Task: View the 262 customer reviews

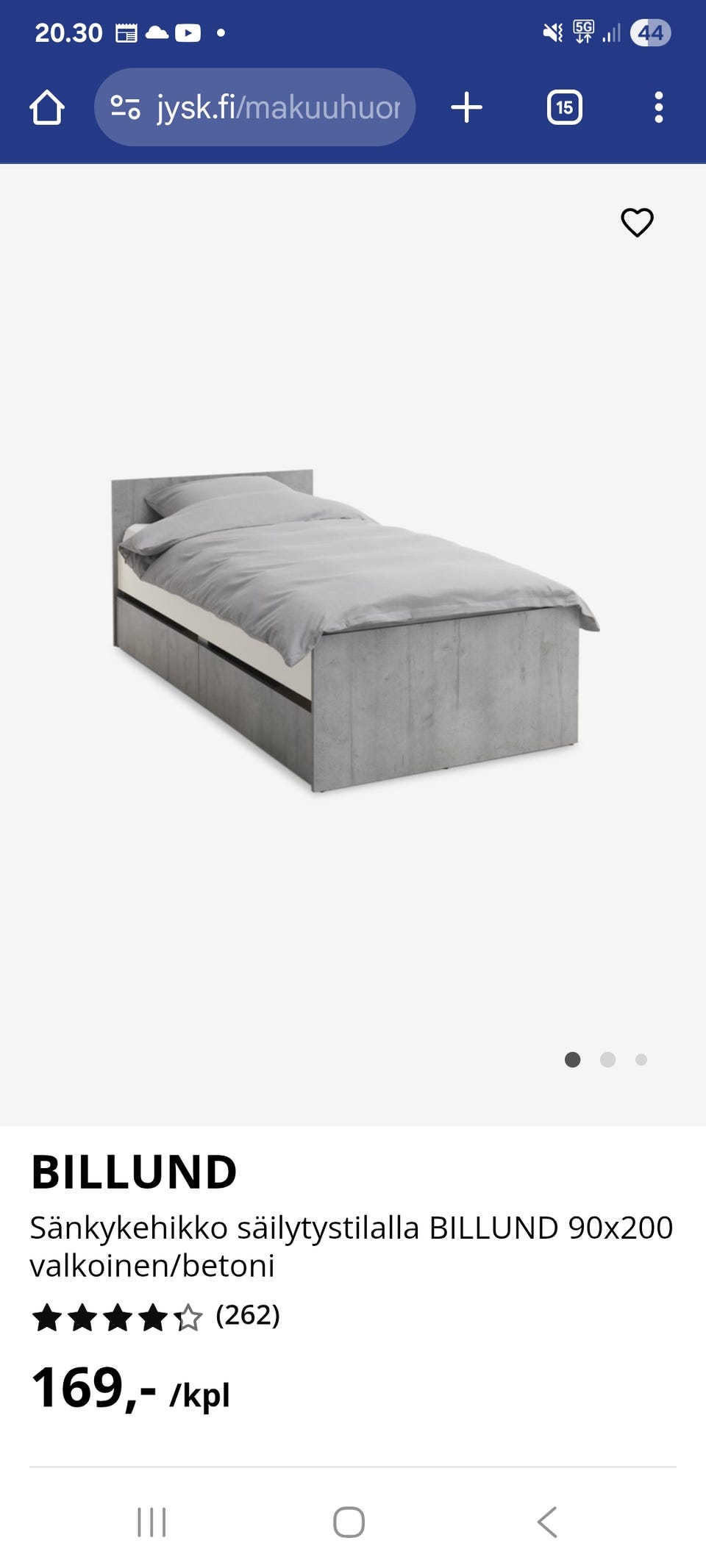Action: pyautogui.click(x=247, y=1315)
